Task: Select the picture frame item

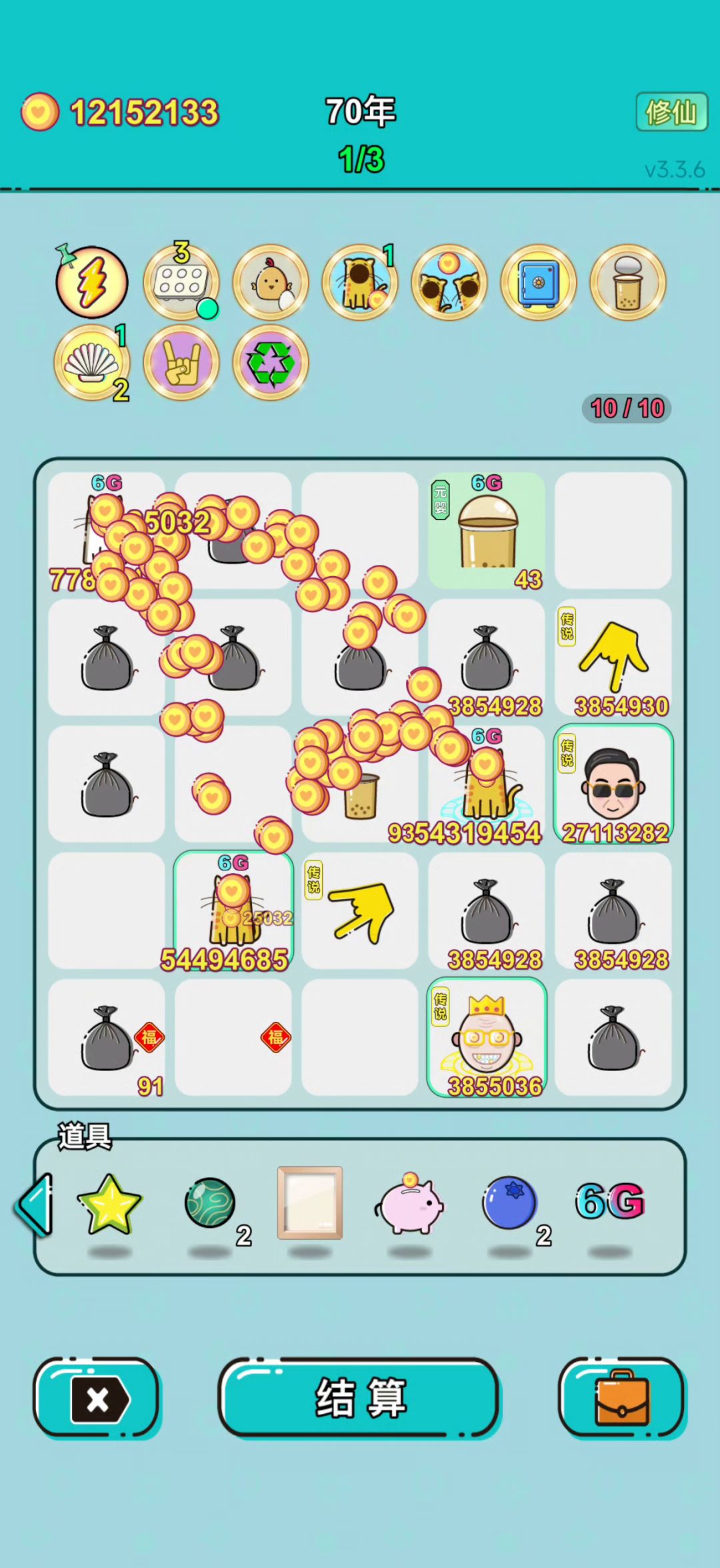Action: point(310,1203)
